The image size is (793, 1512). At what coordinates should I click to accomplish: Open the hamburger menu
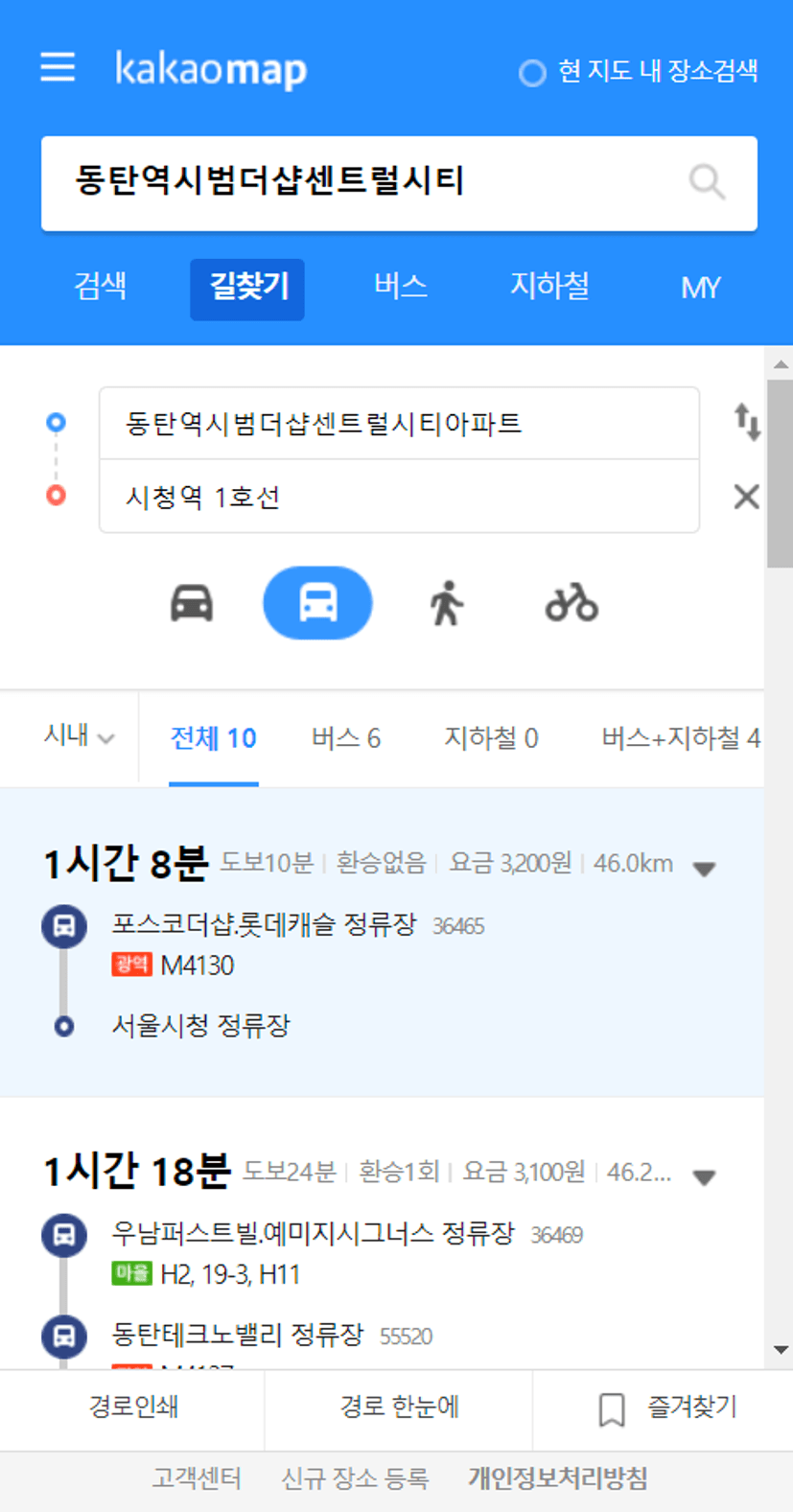coord(58,68)
